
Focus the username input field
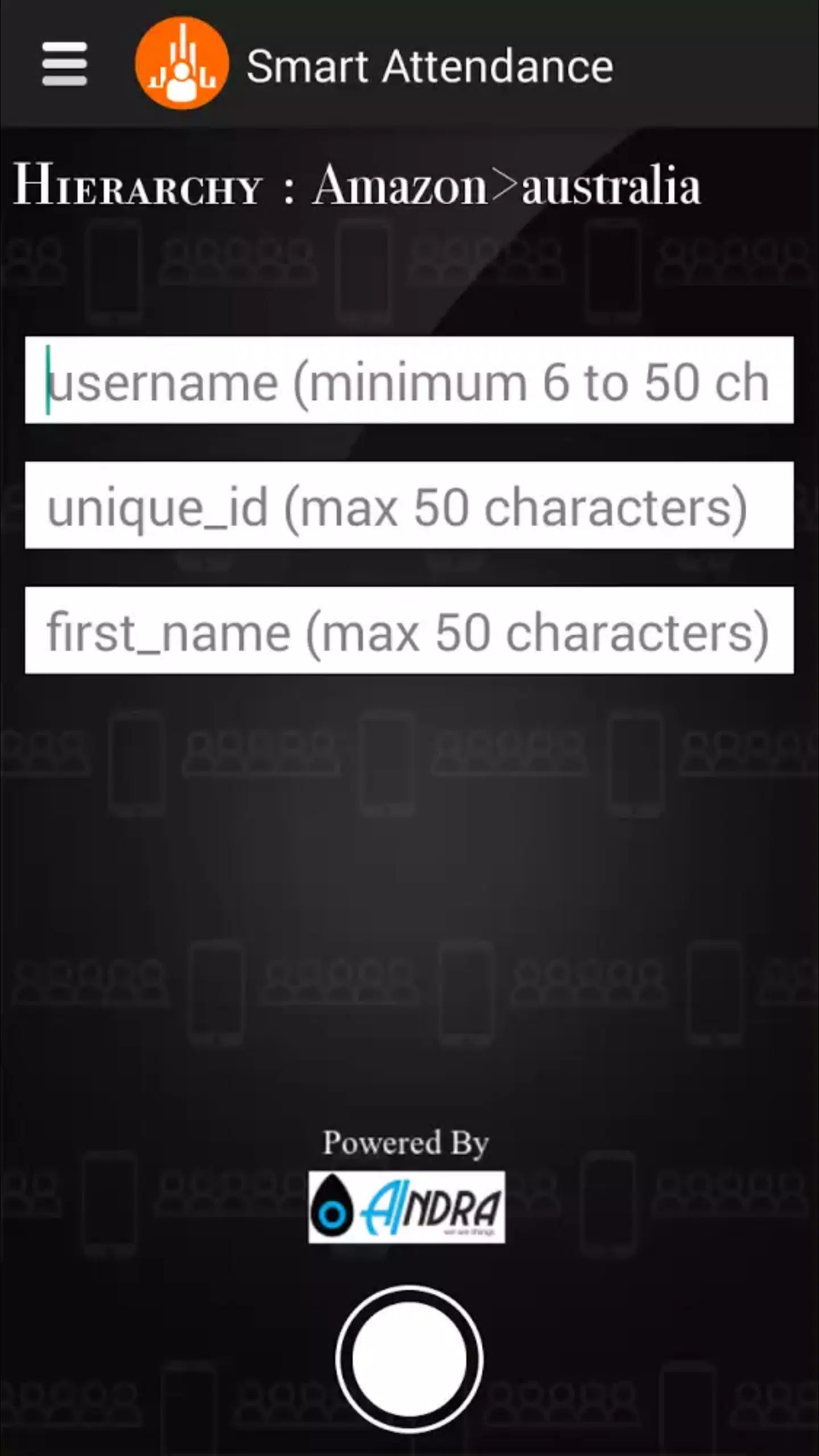409,380
